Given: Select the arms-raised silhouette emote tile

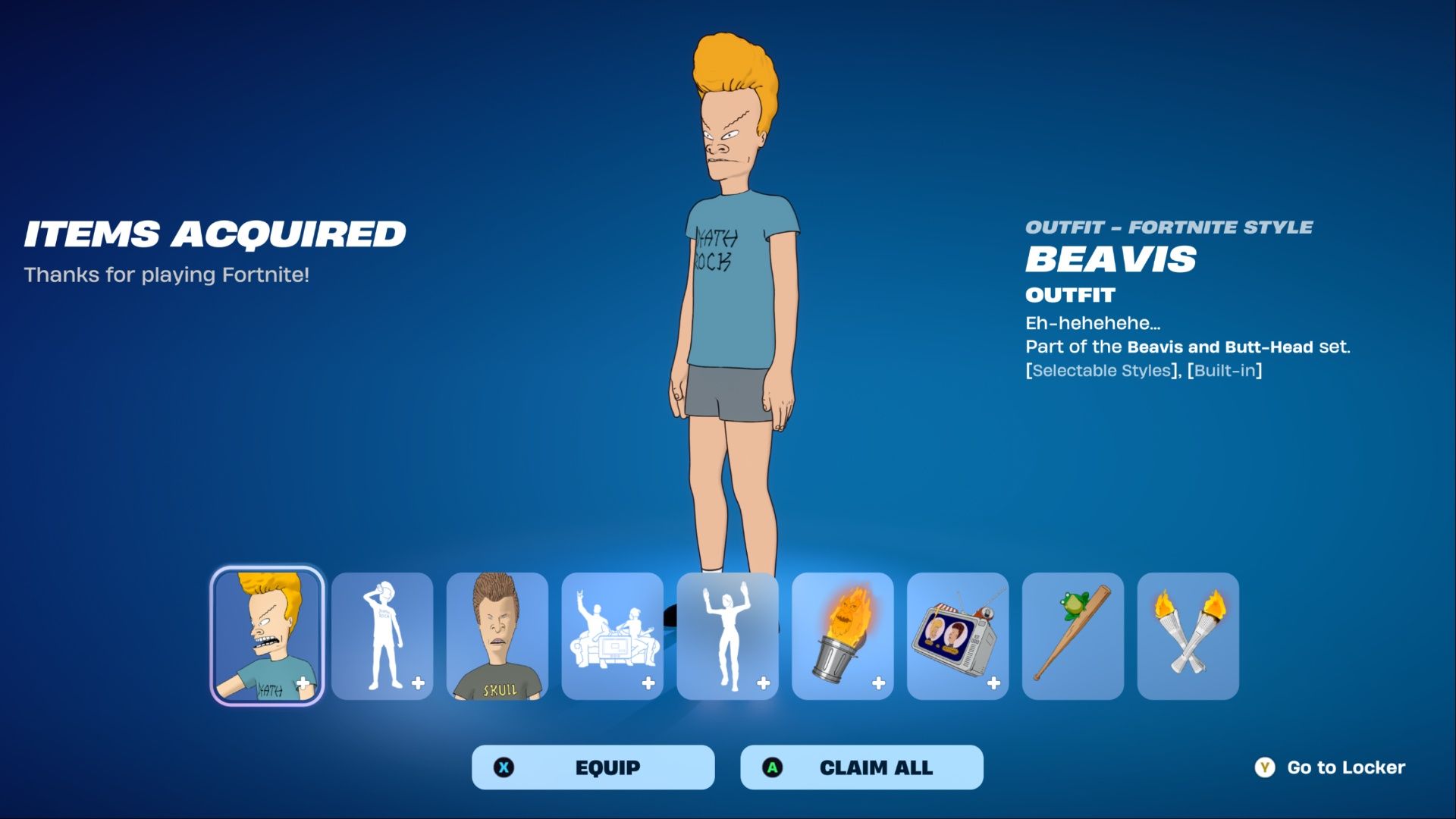Looking at the screenshot, I should pyautogui.click(x=728, y=635).
